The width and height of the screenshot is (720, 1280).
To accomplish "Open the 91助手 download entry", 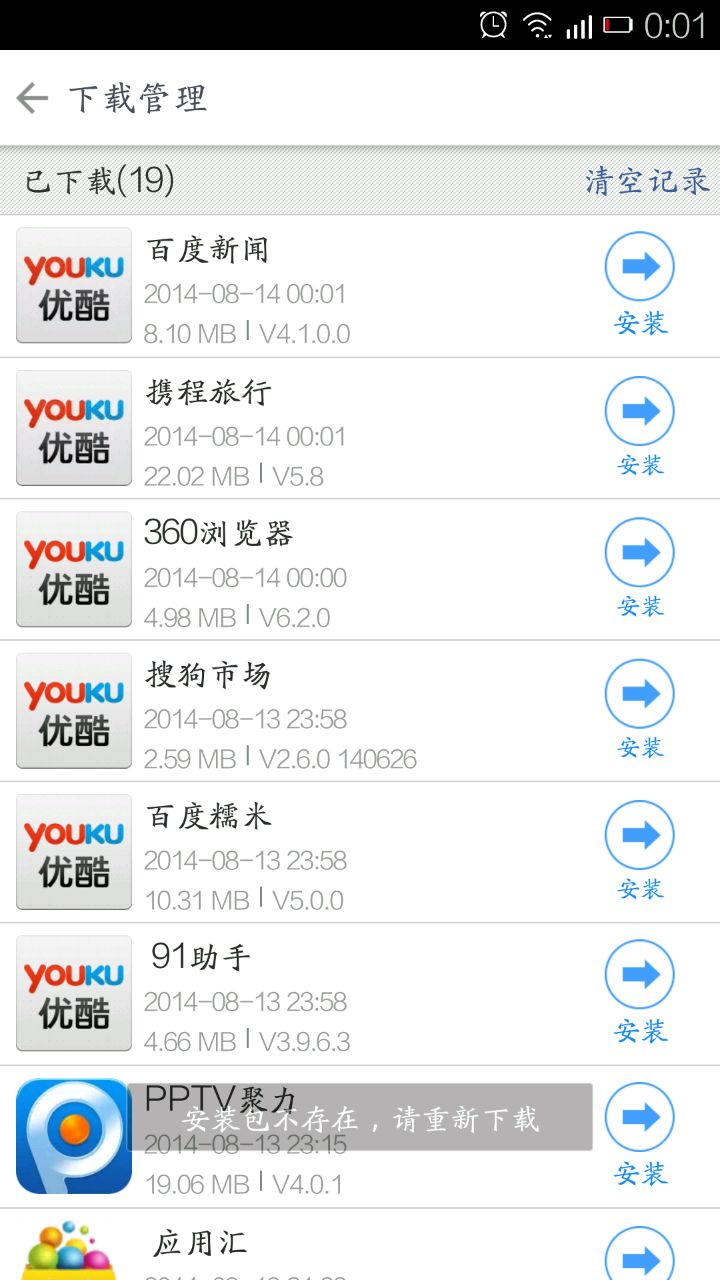I will [x=300, y=994].
